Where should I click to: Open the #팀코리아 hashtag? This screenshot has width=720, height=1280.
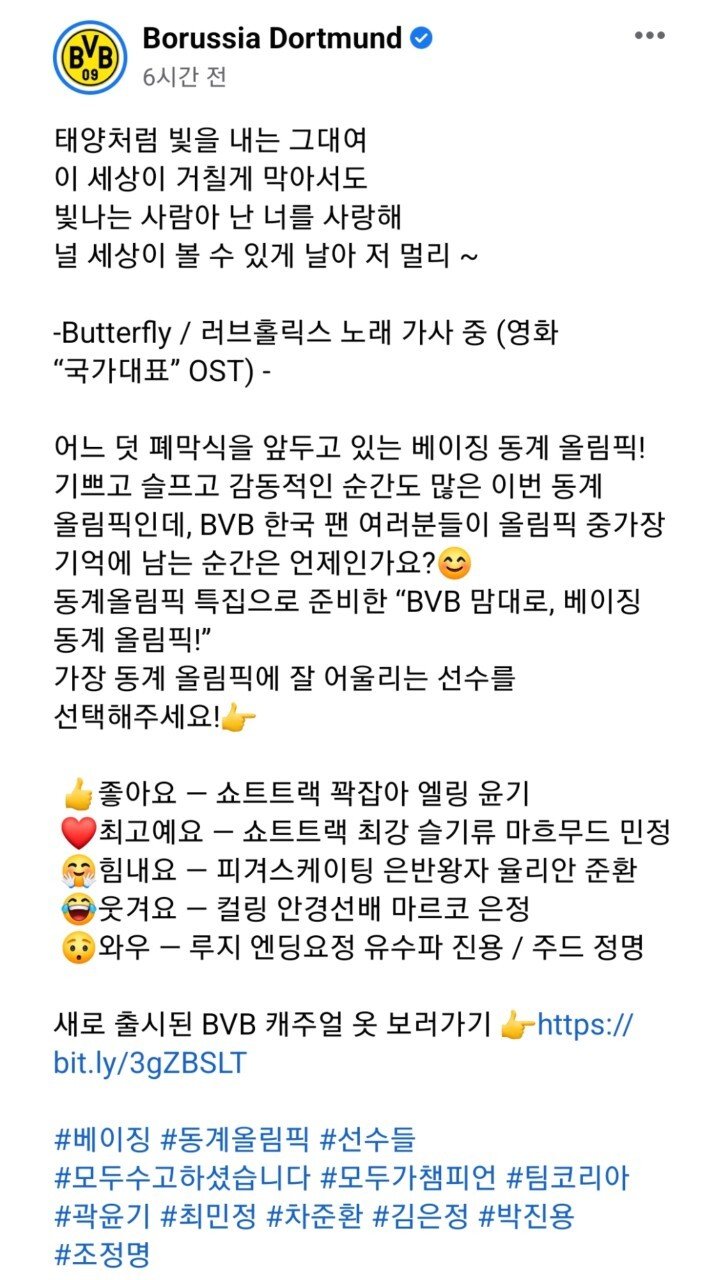point(569,1177)
